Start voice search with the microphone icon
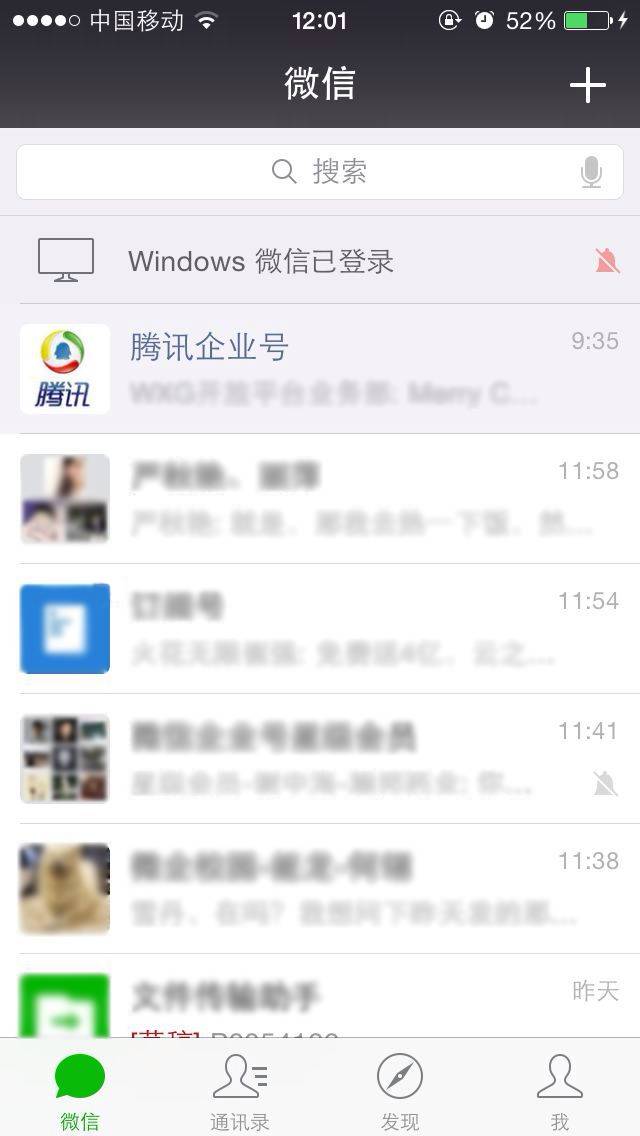This screenshot has height=1136, width=640. (x=591, y=173)
